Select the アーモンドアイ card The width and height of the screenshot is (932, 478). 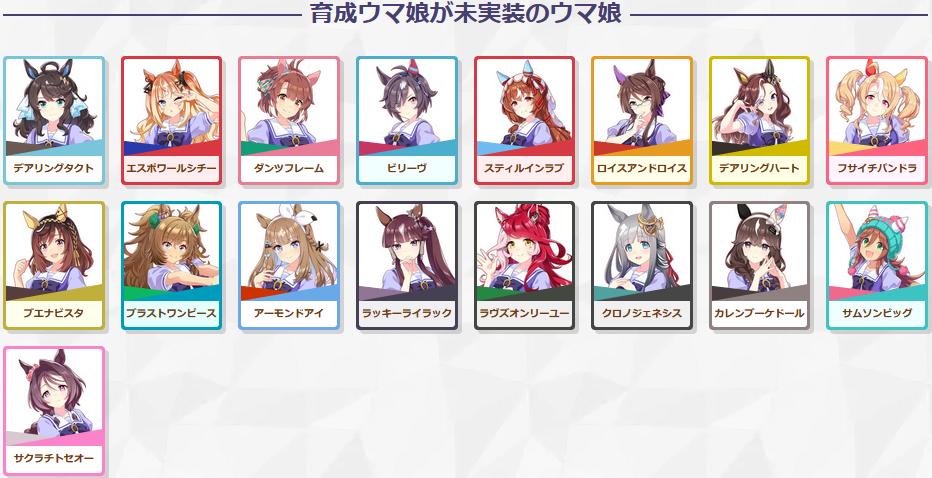(289, 265)
